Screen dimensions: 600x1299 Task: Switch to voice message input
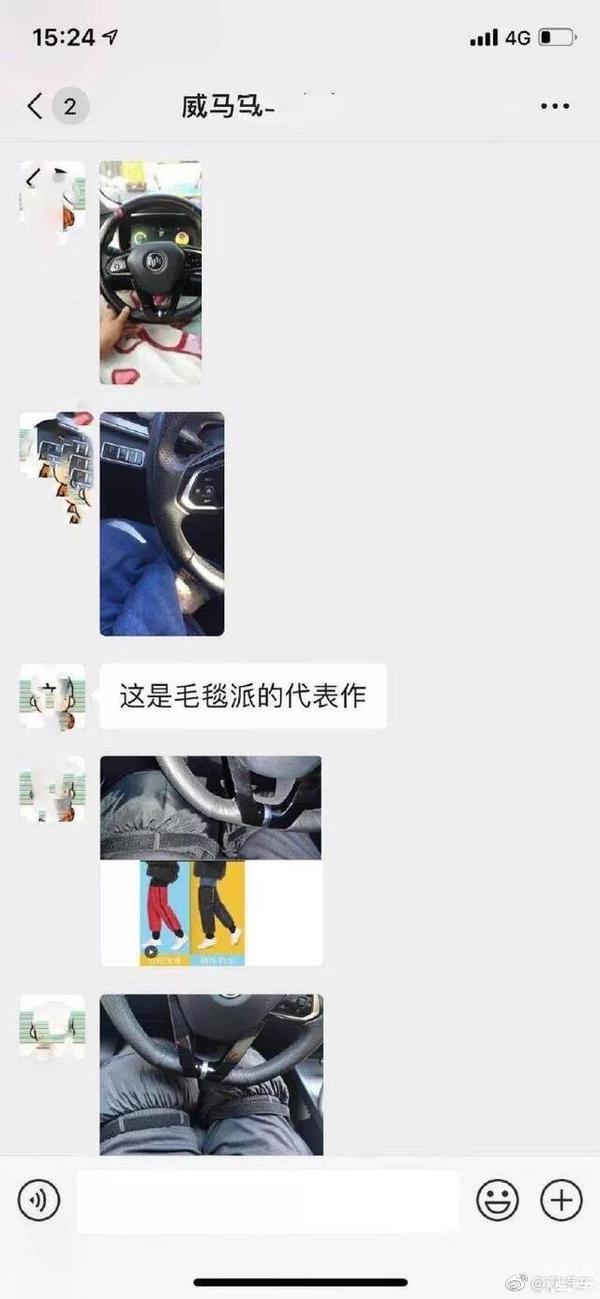pyautogui.click(x=39, y=1200)
